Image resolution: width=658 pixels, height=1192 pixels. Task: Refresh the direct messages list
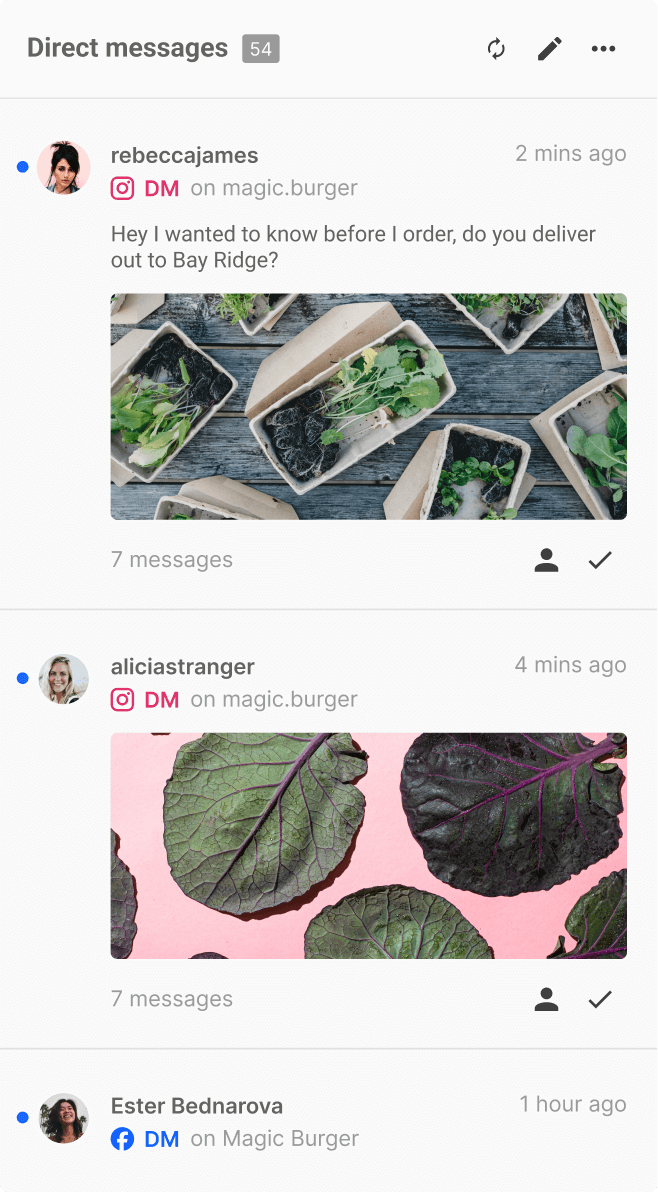496,49
